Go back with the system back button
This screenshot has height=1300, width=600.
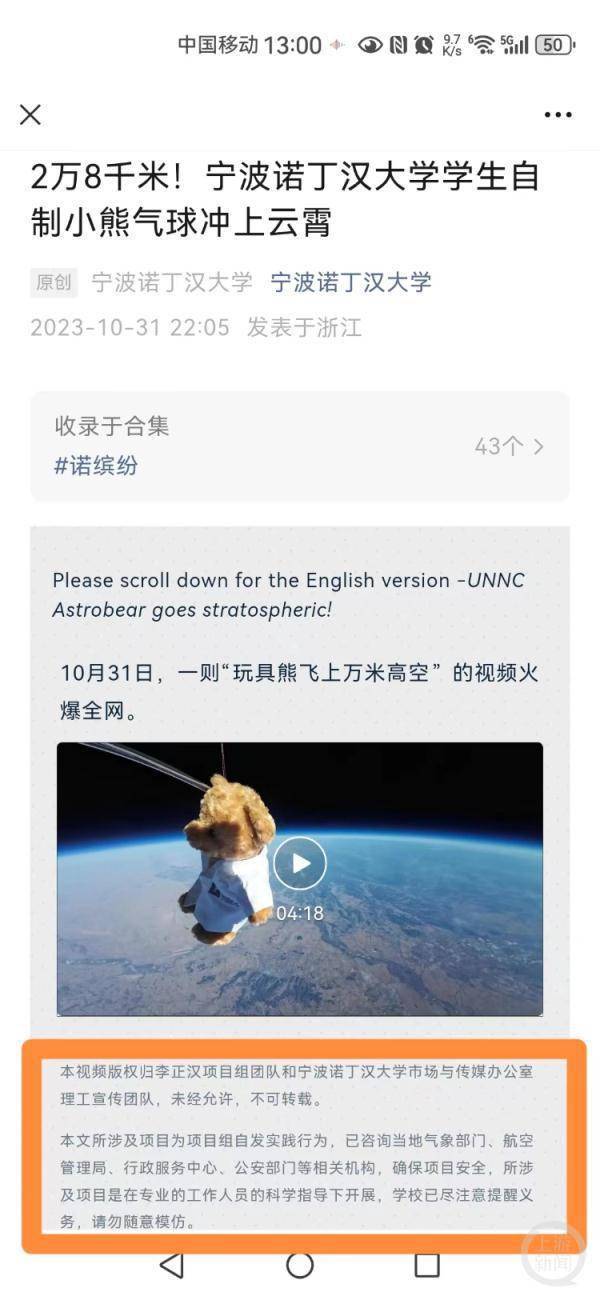point(172,1265)
